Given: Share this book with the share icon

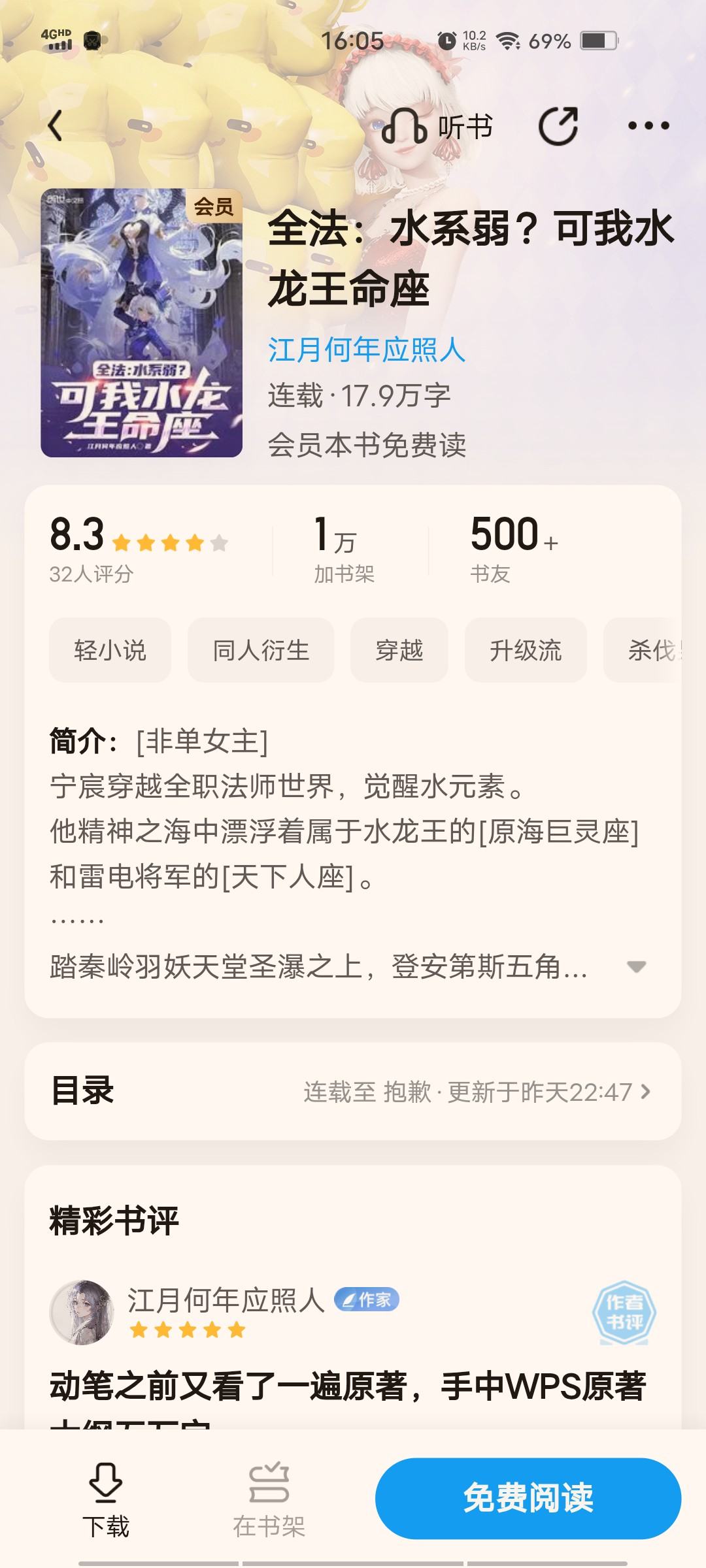Looking at the screenshot, I should coord(558,125).
